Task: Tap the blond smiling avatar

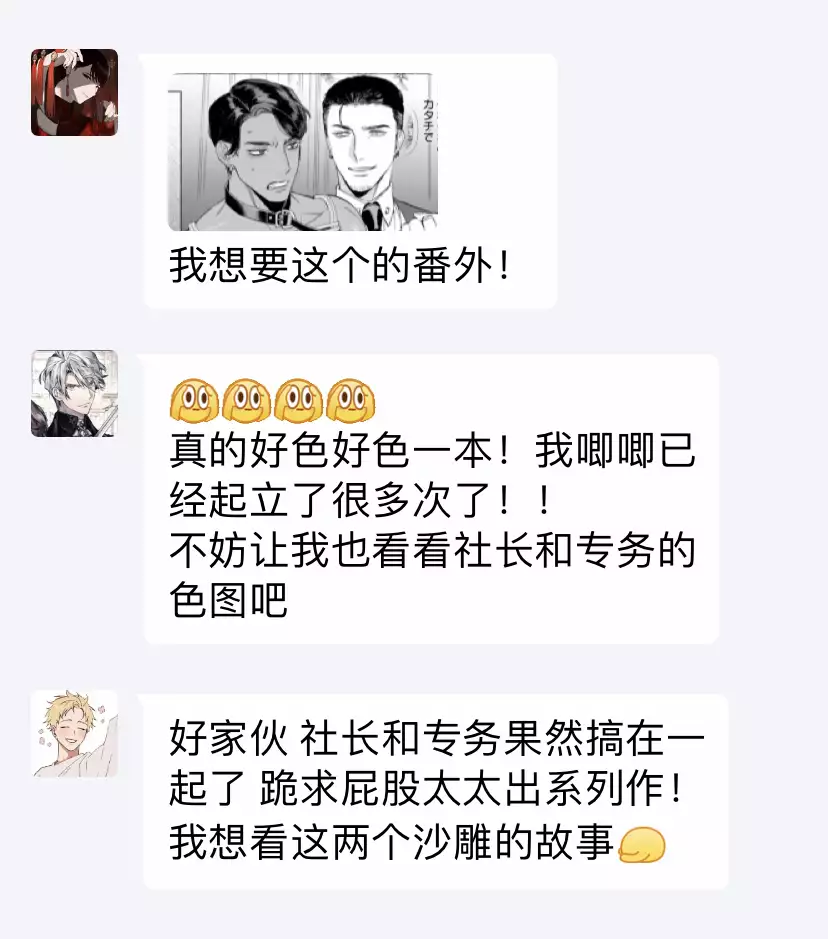Action: [74, 733]
